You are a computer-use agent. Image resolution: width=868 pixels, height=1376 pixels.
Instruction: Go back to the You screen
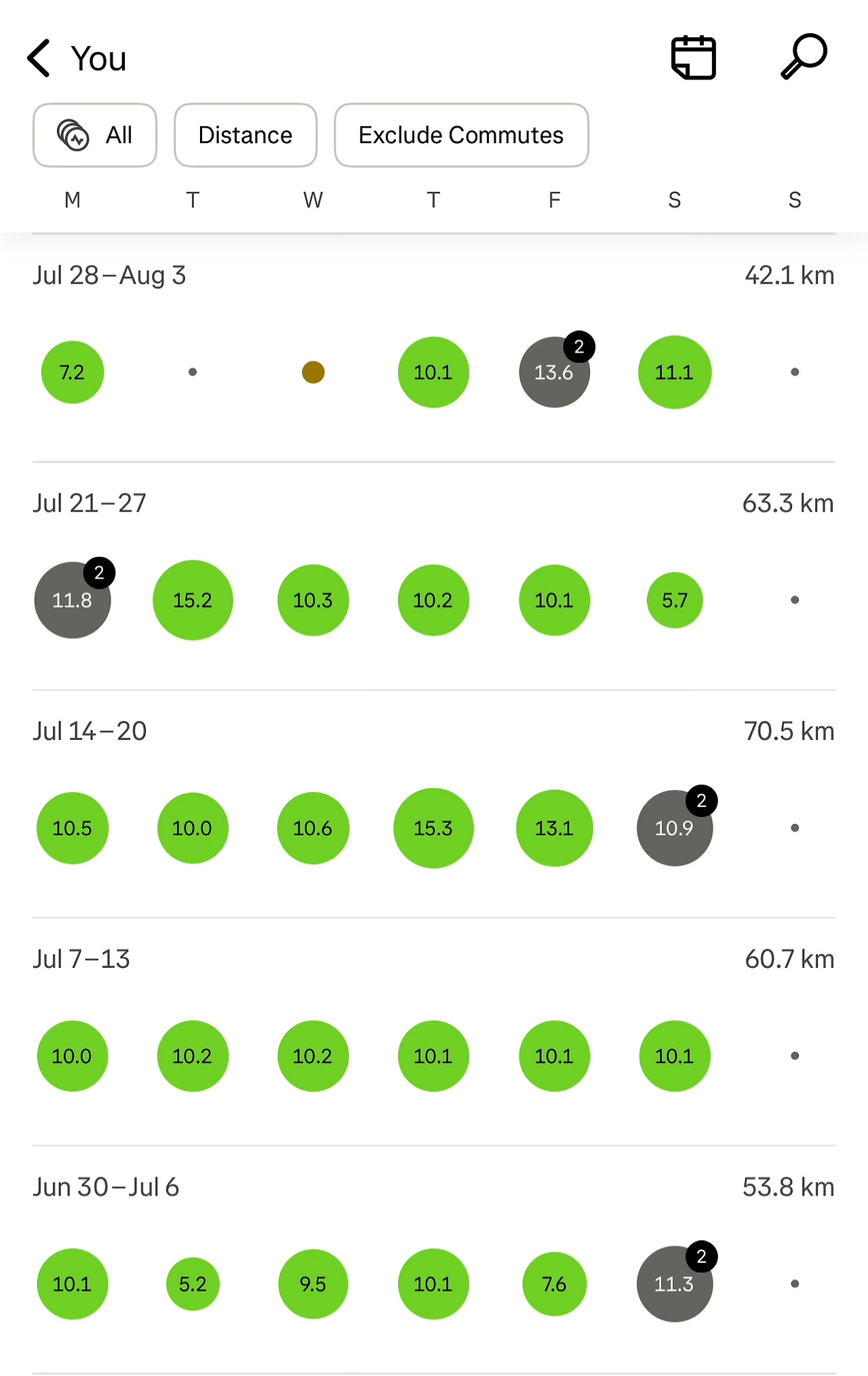[x=39, y=58]
